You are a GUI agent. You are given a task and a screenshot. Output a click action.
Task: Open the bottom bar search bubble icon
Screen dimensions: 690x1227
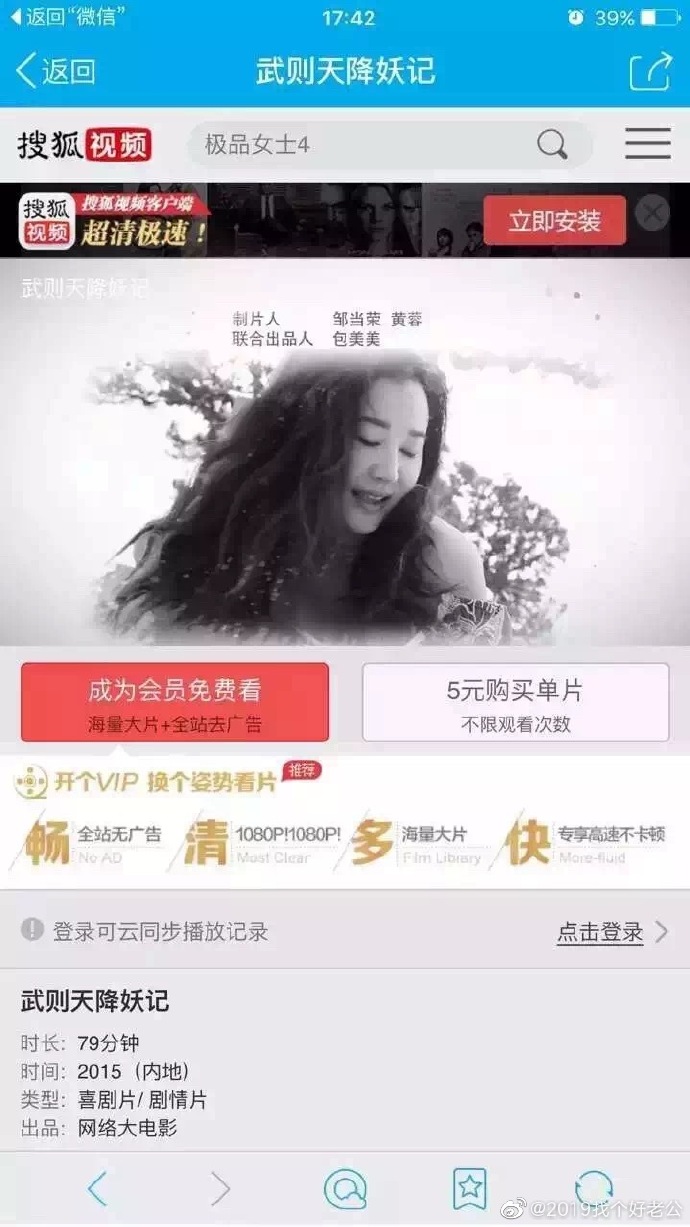345,1188
